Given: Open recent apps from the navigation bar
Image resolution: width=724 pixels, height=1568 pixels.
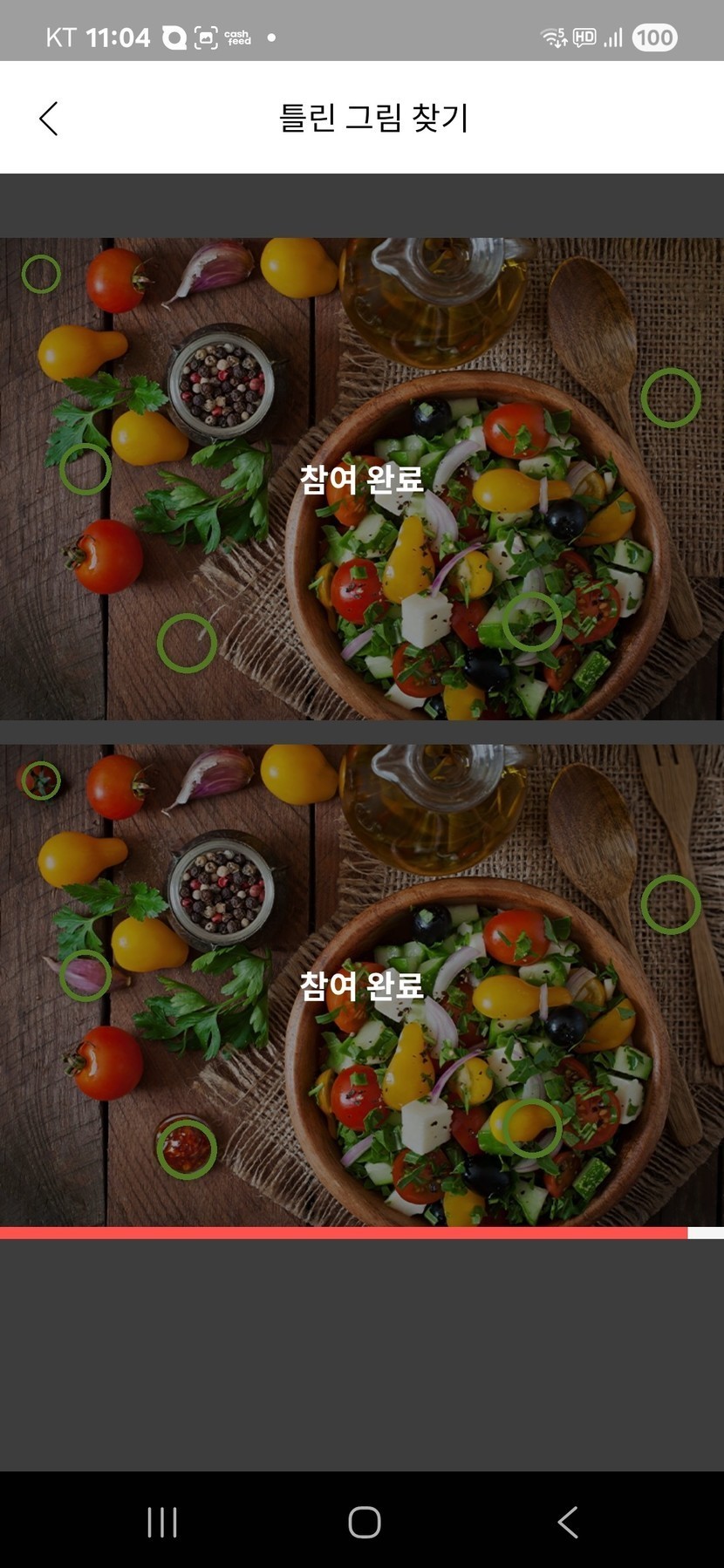Looking at the screenshot, I should [x=162, y=1522].
